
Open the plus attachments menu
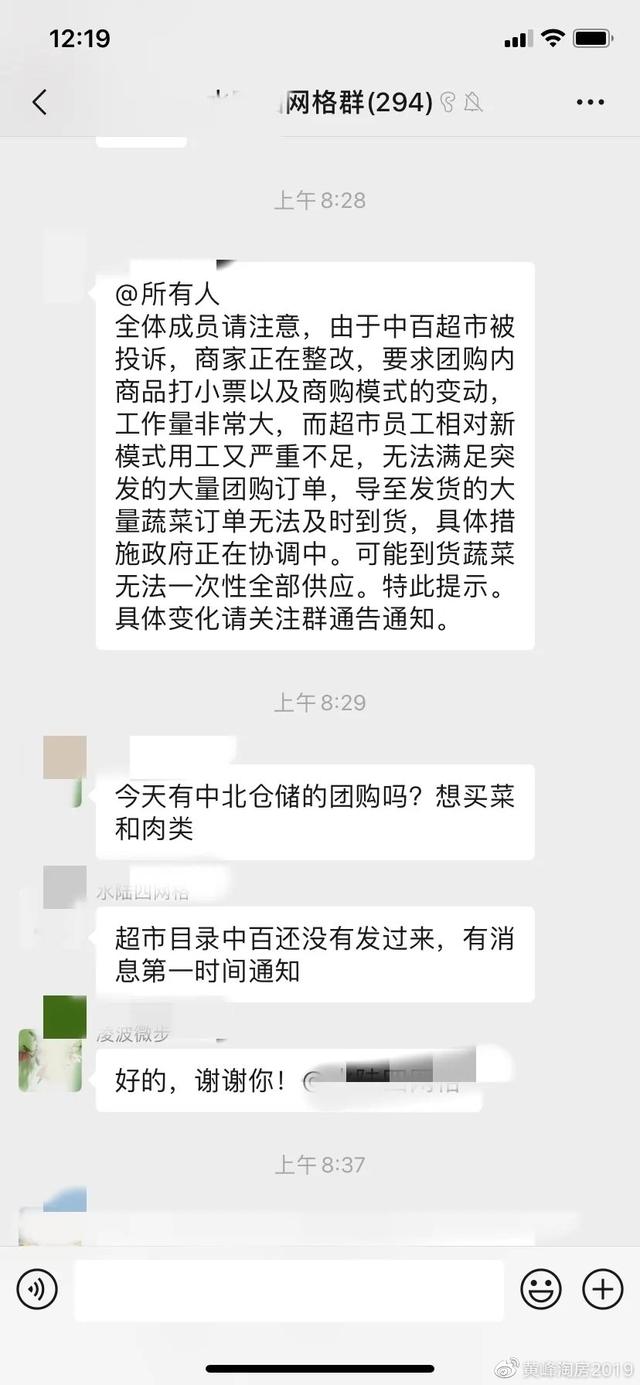[x=602, y=1289]
